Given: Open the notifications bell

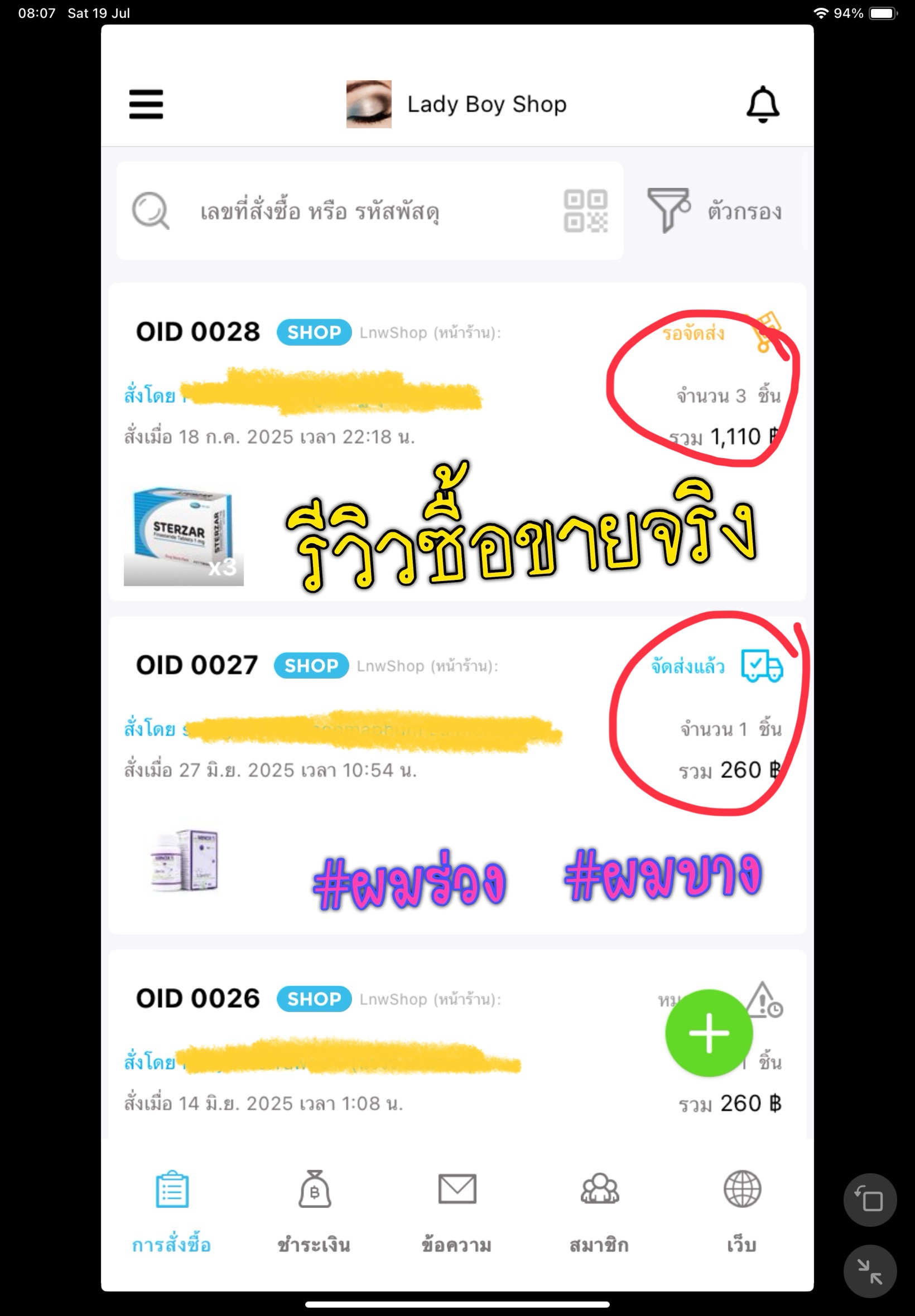Looking at the screenshot, I should click(x=762, y=104).
